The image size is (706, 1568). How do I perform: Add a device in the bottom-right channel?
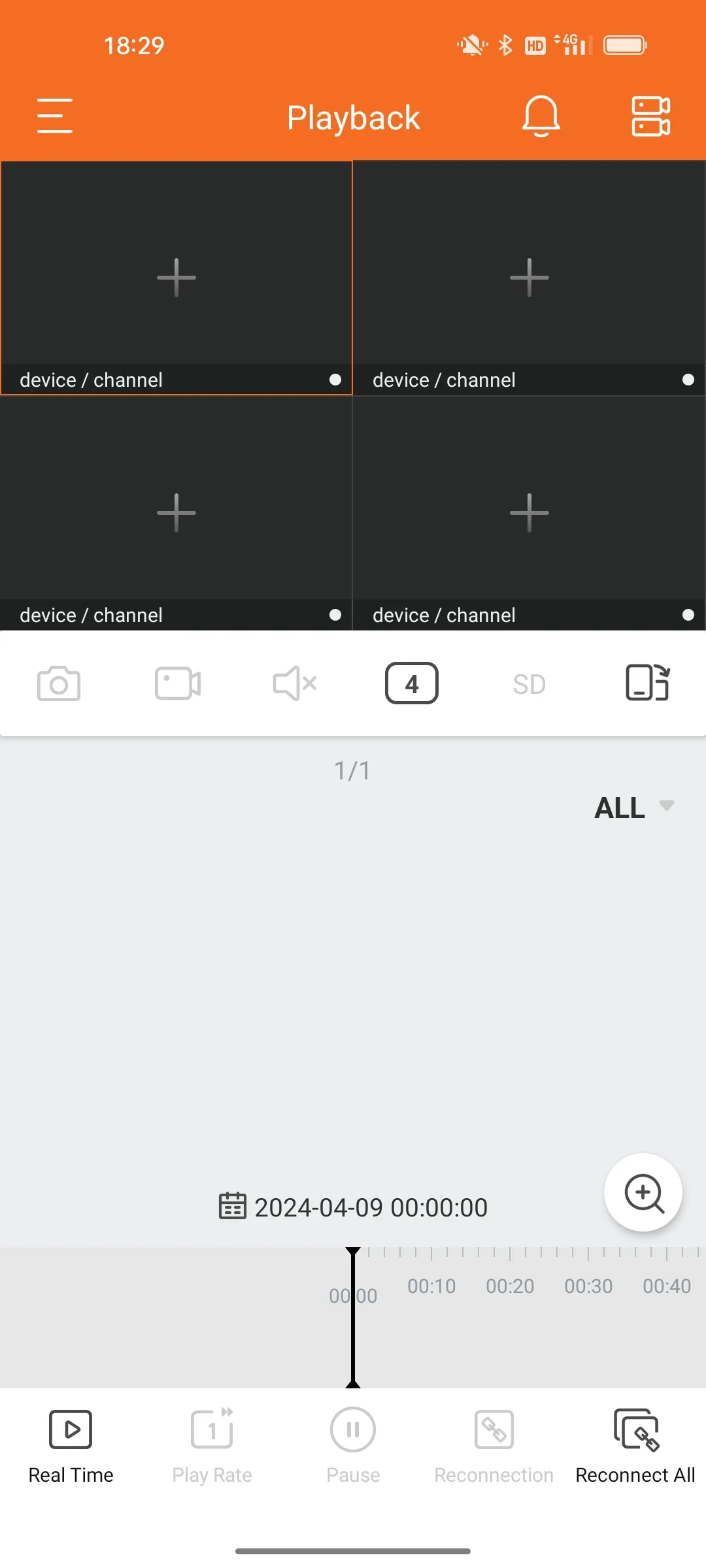point(529,512)
